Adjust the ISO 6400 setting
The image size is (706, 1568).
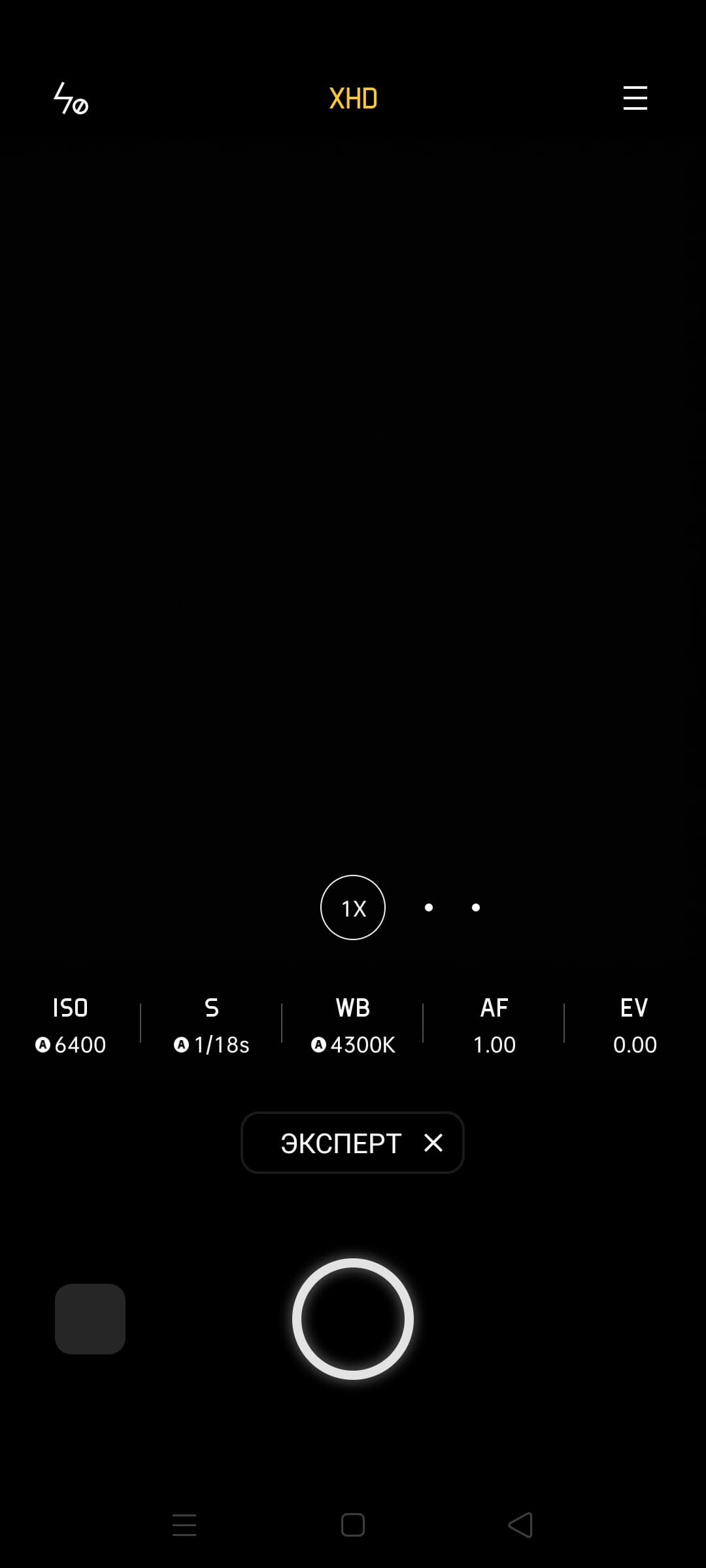(x=71, y=1026)
